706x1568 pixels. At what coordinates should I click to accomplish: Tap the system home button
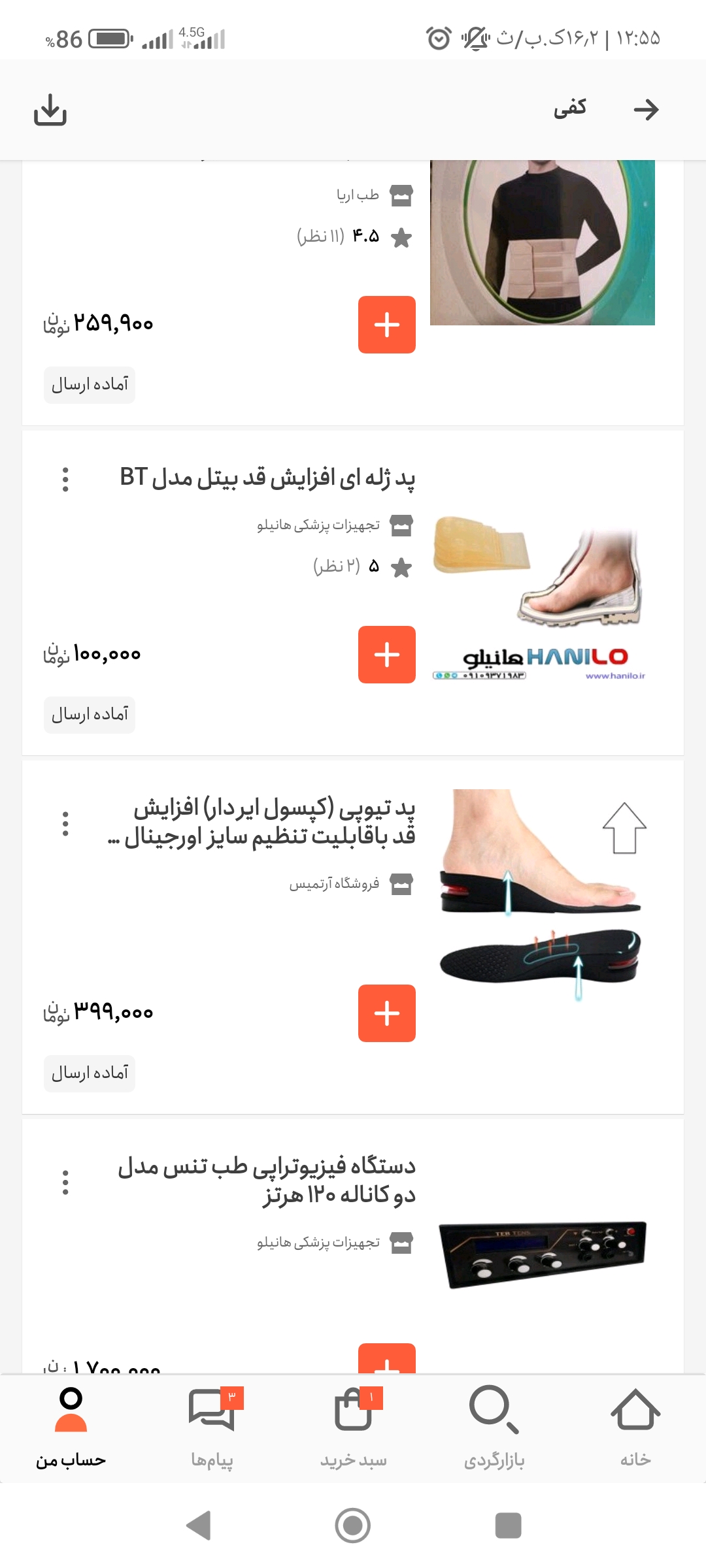click(x=353, y=1526)
